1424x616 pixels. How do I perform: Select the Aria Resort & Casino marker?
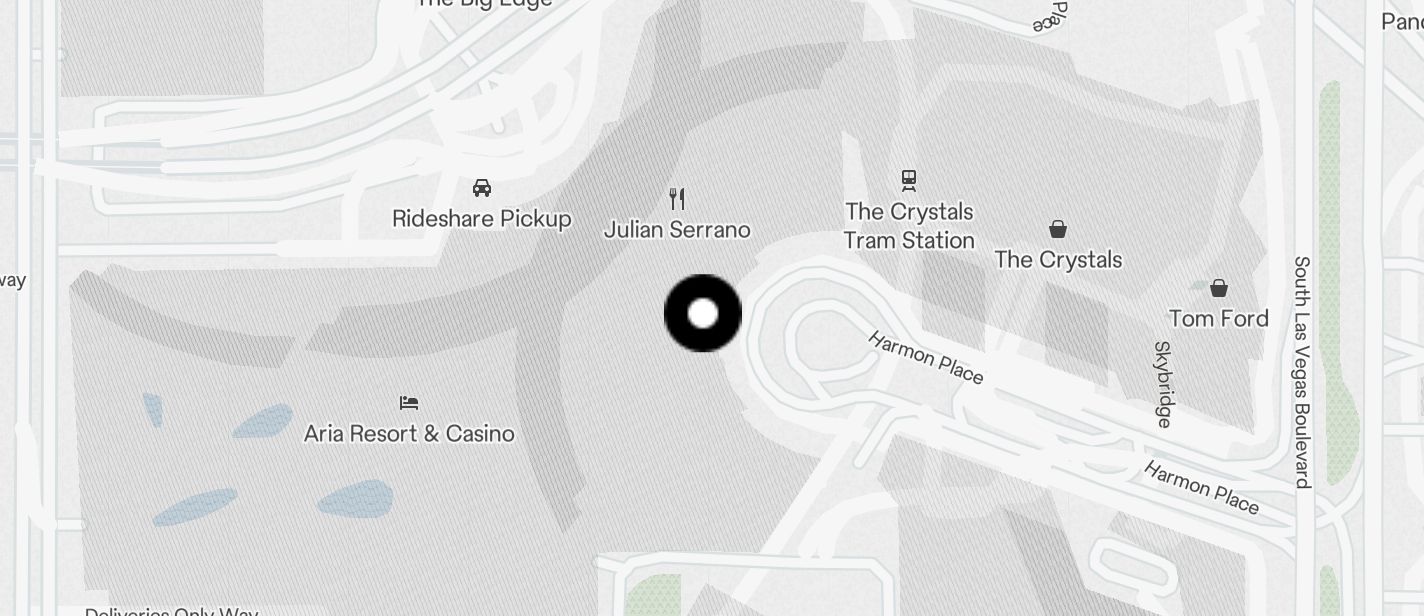coord(409,403)
